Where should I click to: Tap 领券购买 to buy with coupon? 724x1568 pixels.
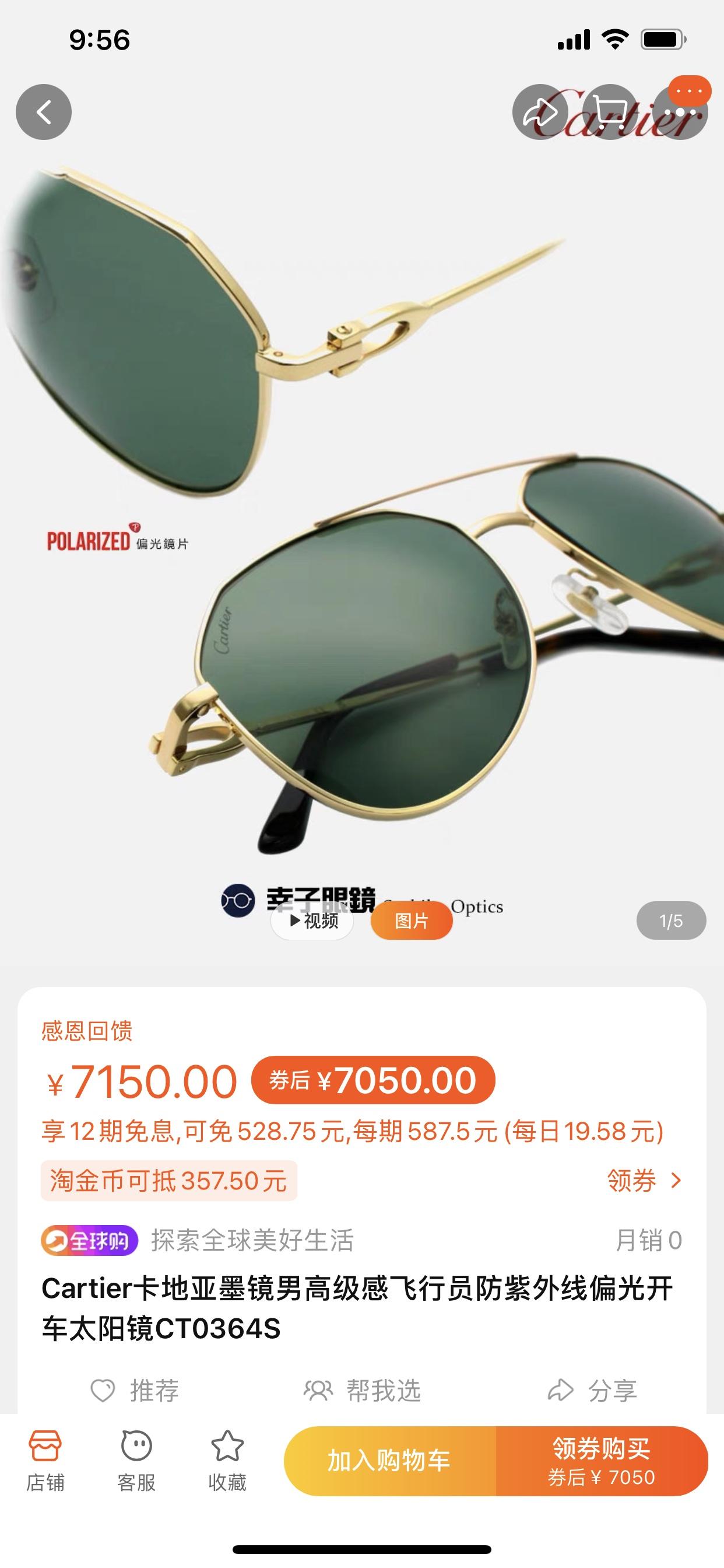point(601,1461)
